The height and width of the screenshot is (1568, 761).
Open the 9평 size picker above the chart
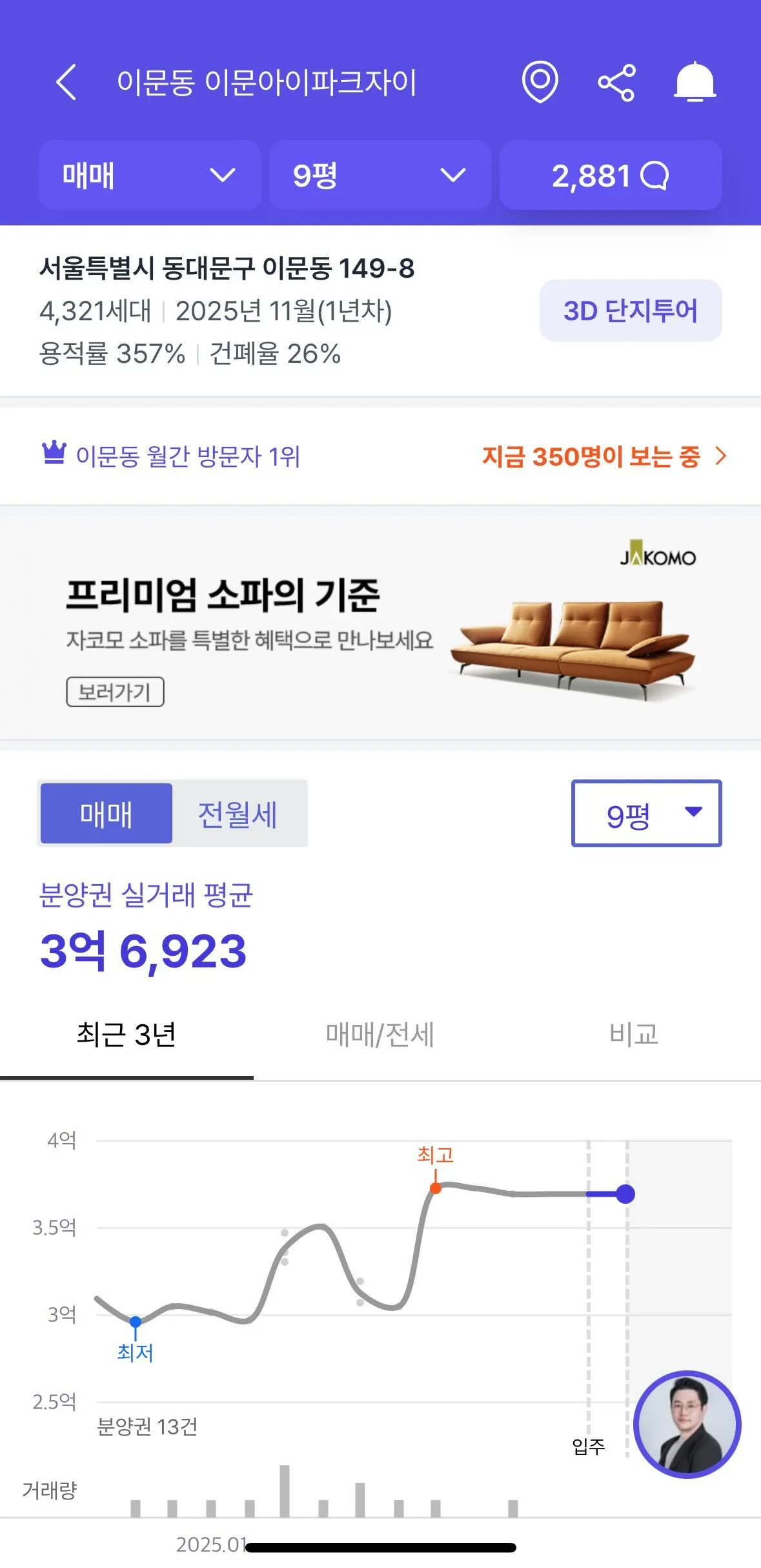646,814
